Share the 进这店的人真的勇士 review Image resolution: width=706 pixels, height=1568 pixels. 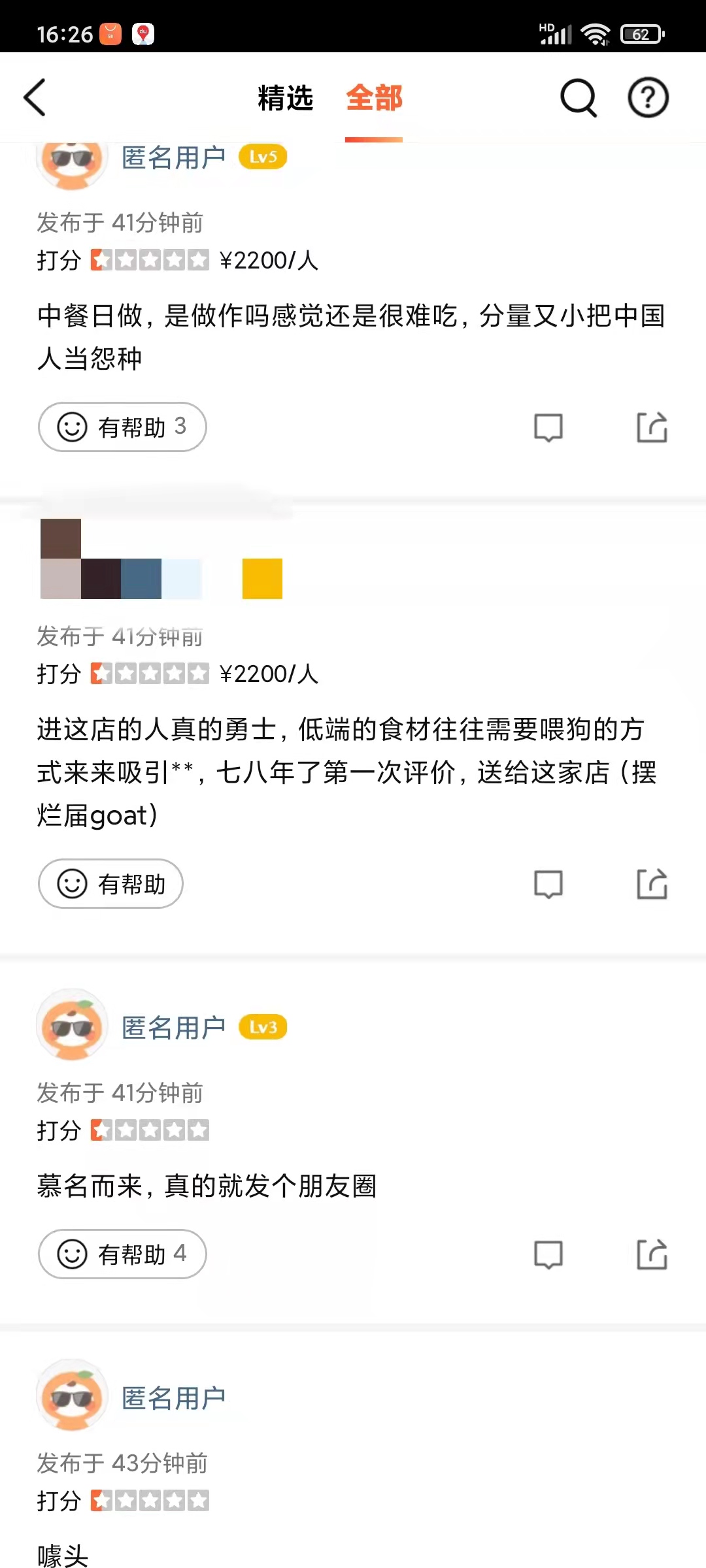652,884
